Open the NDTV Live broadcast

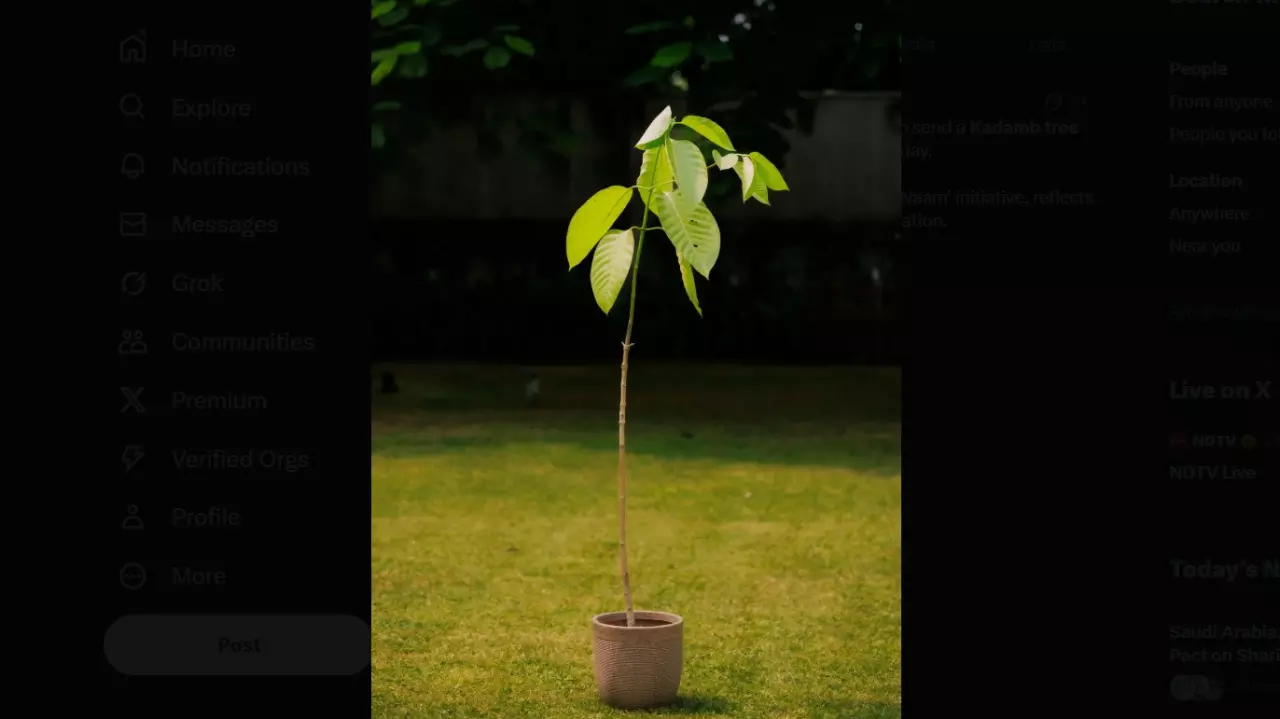pyautogui.click(x=1212, y=472)
